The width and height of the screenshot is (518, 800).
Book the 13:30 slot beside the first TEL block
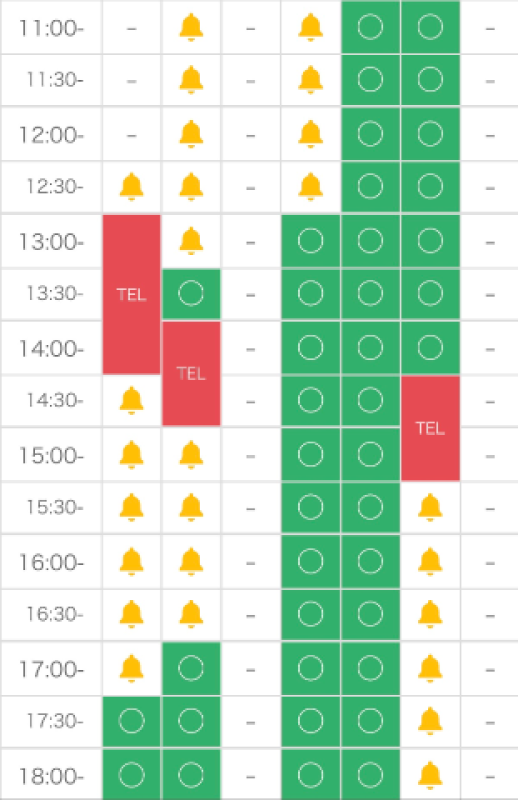tap(191, 294)
